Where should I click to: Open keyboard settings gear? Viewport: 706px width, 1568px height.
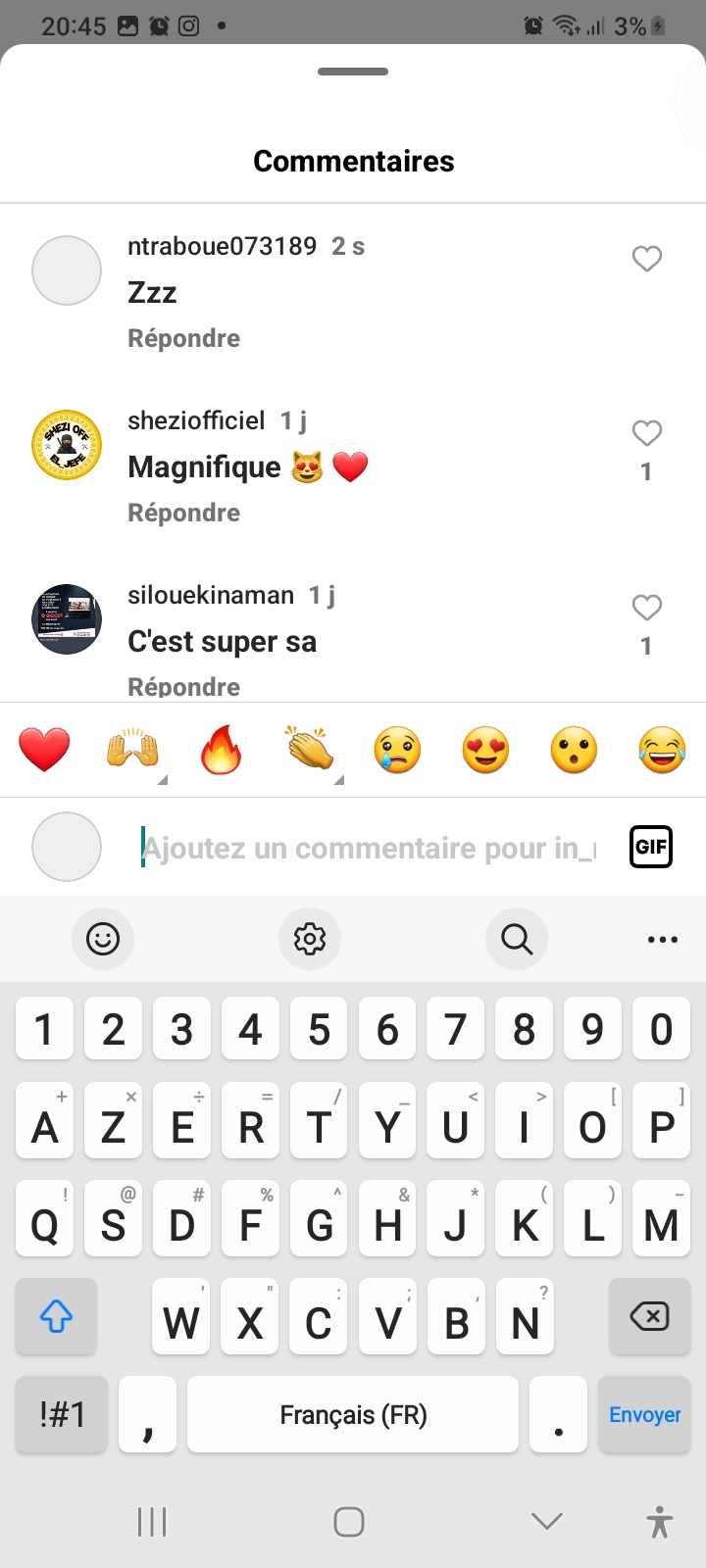pos(310,939)
